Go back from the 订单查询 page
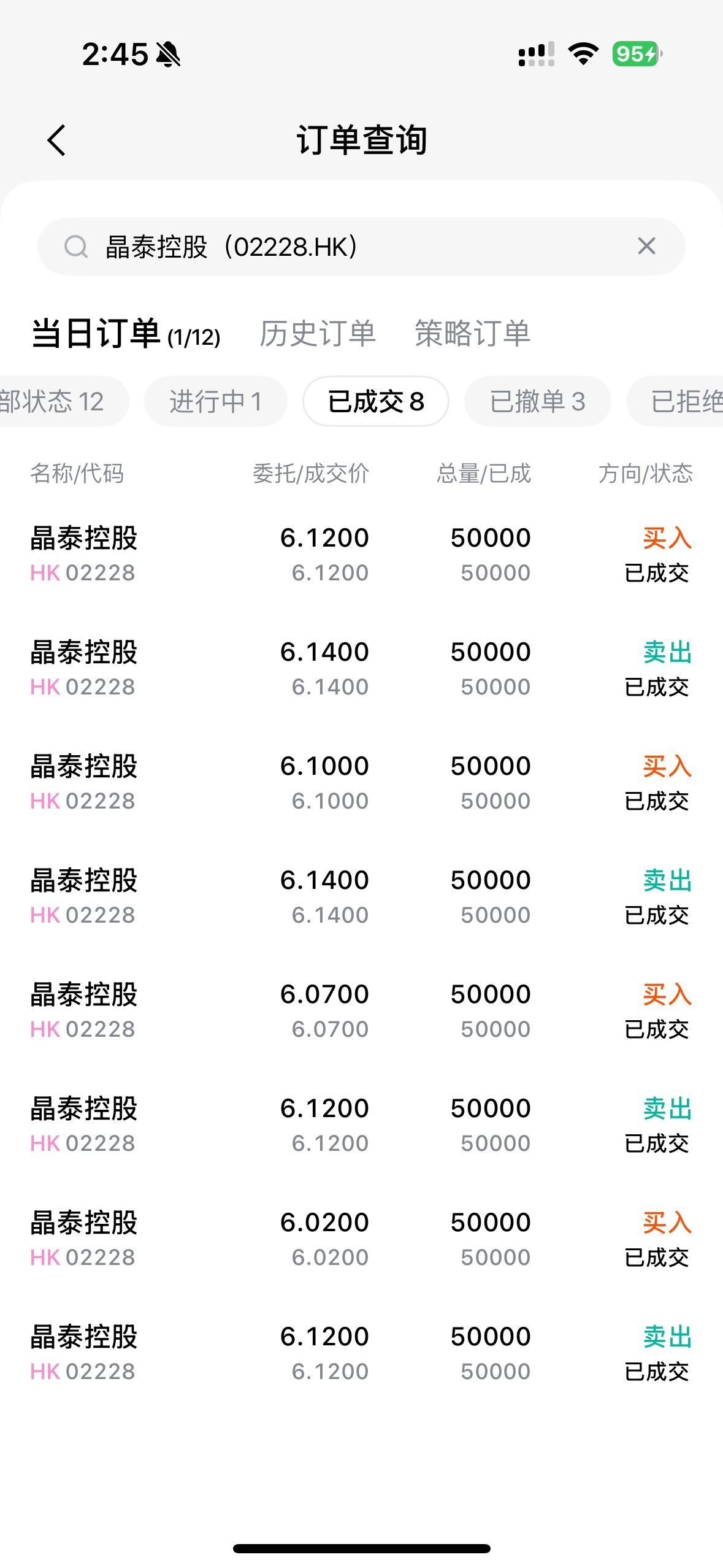 click(x=56, y=140)
